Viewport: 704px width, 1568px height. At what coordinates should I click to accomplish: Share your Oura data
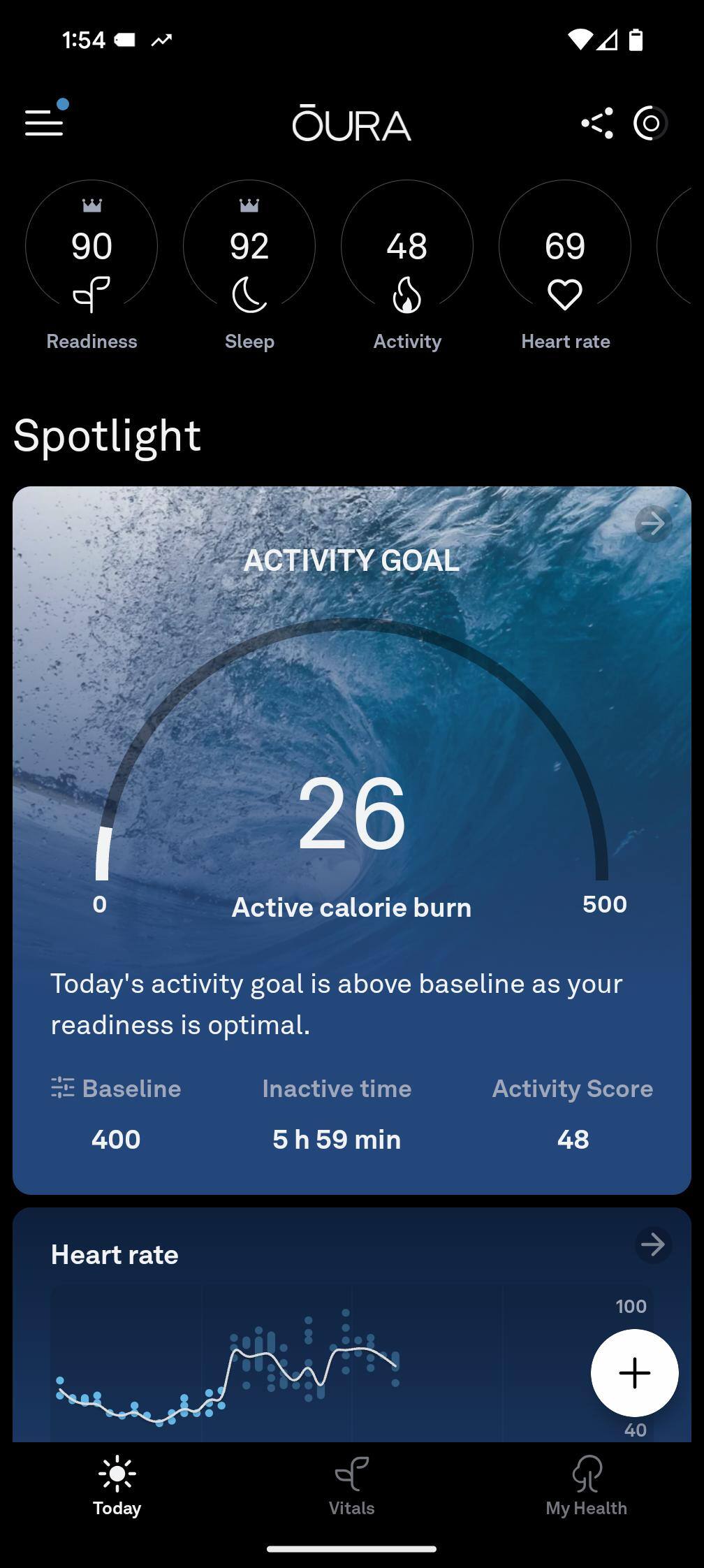(x=597, y=124)
